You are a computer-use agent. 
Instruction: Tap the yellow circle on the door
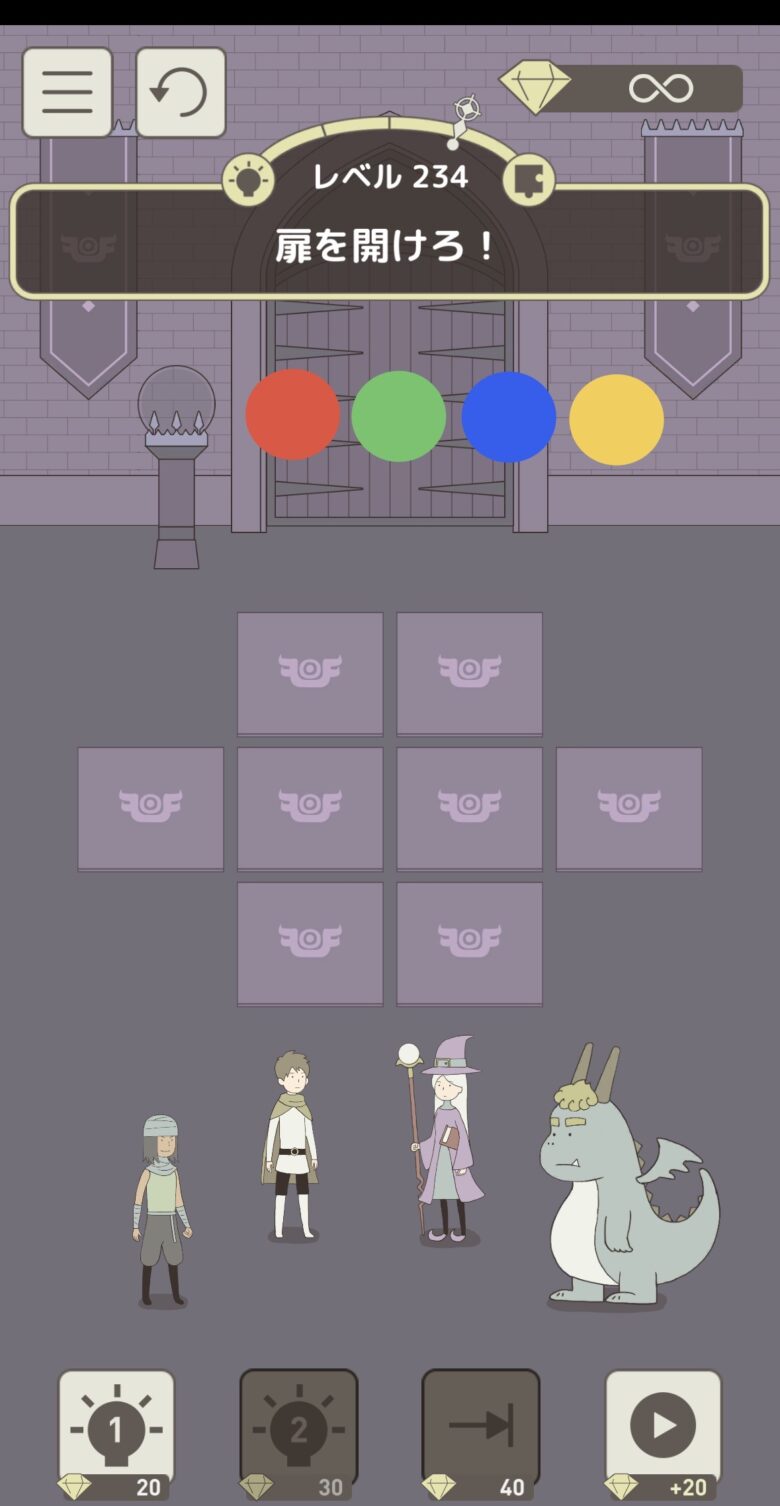(x=616, y=419)
